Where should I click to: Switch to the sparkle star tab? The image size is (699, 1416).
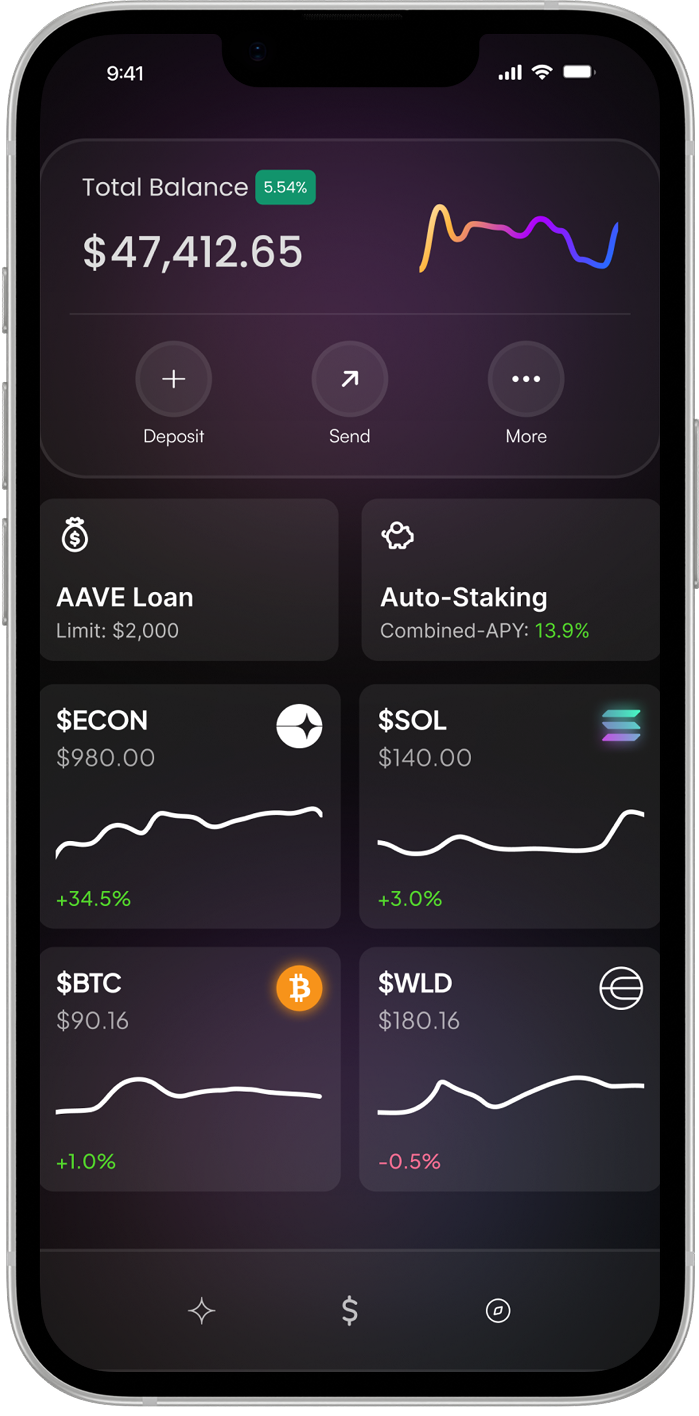point(202,1311)
